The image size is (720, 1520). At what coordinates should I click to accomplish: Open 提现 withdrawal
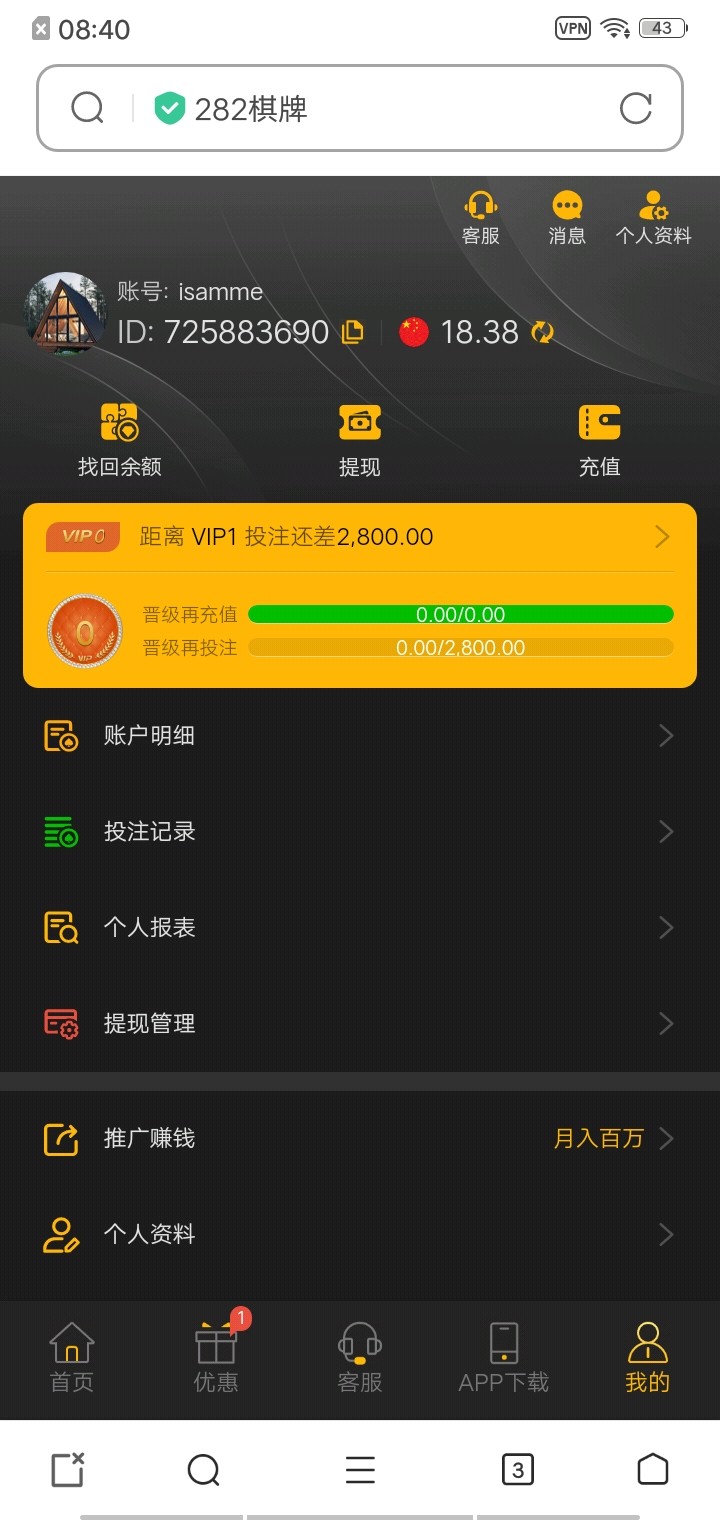tap(360, 440)
